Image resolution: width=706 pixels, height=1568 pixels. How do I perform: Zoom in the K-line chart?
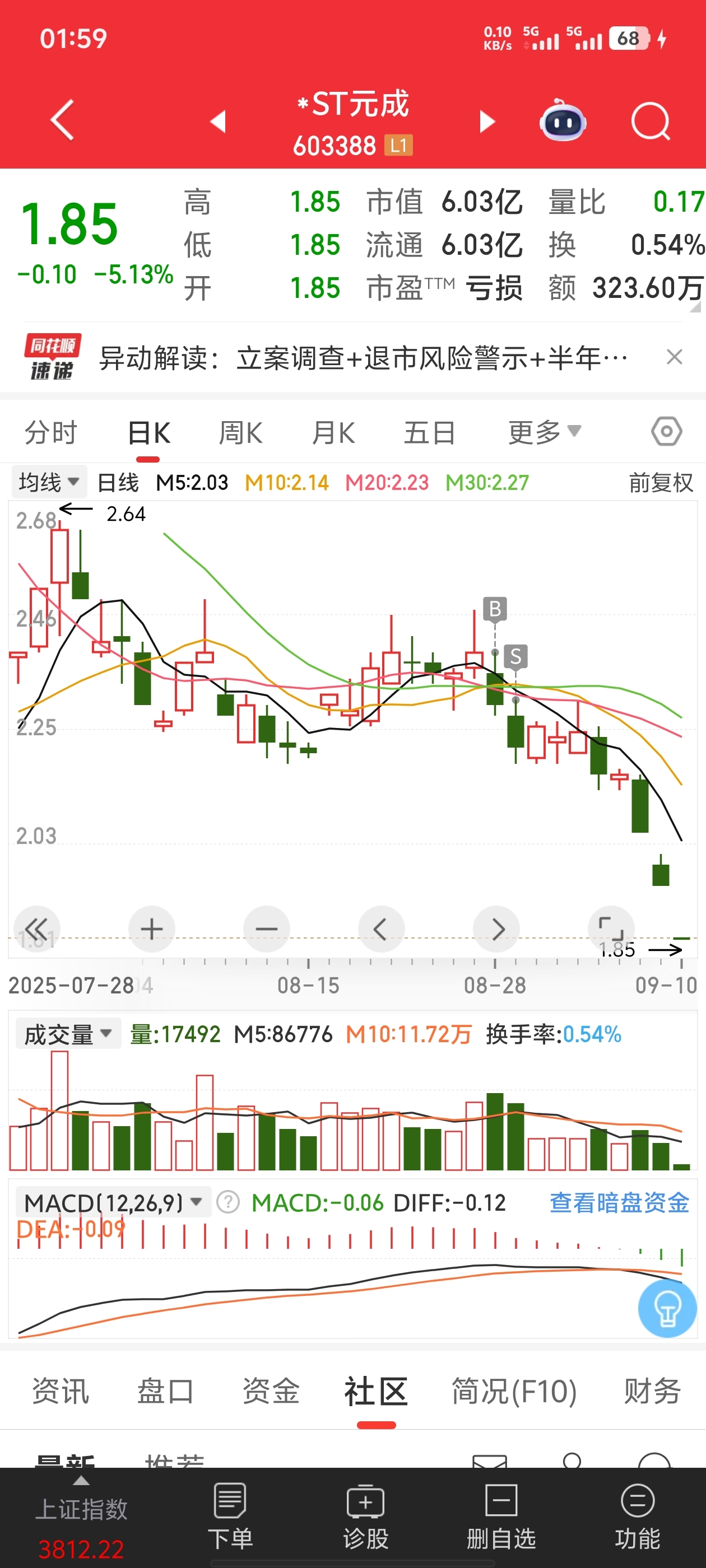pyautogui.click(x=152, y=929)
